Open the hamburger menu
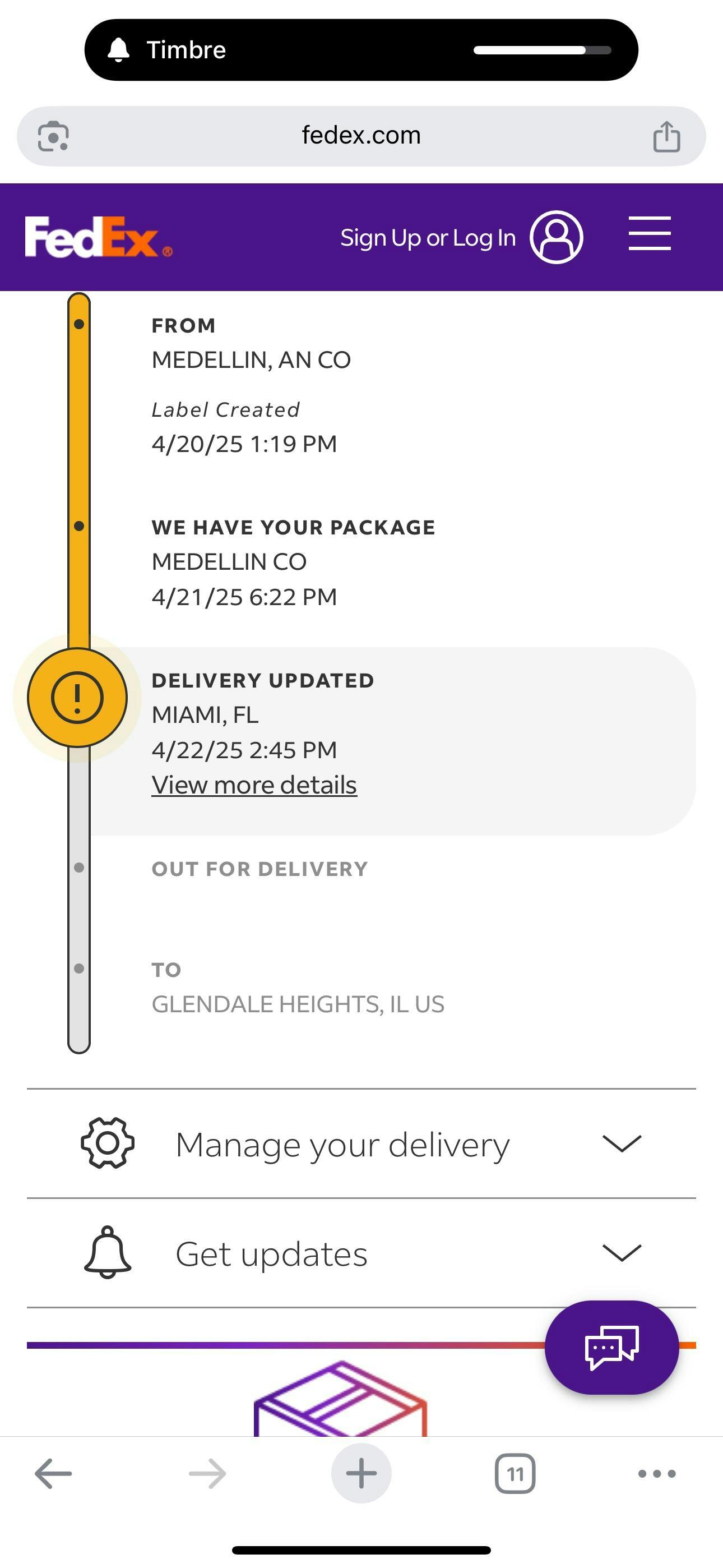This screenshot has height=1568, width=723. [650, 234]
